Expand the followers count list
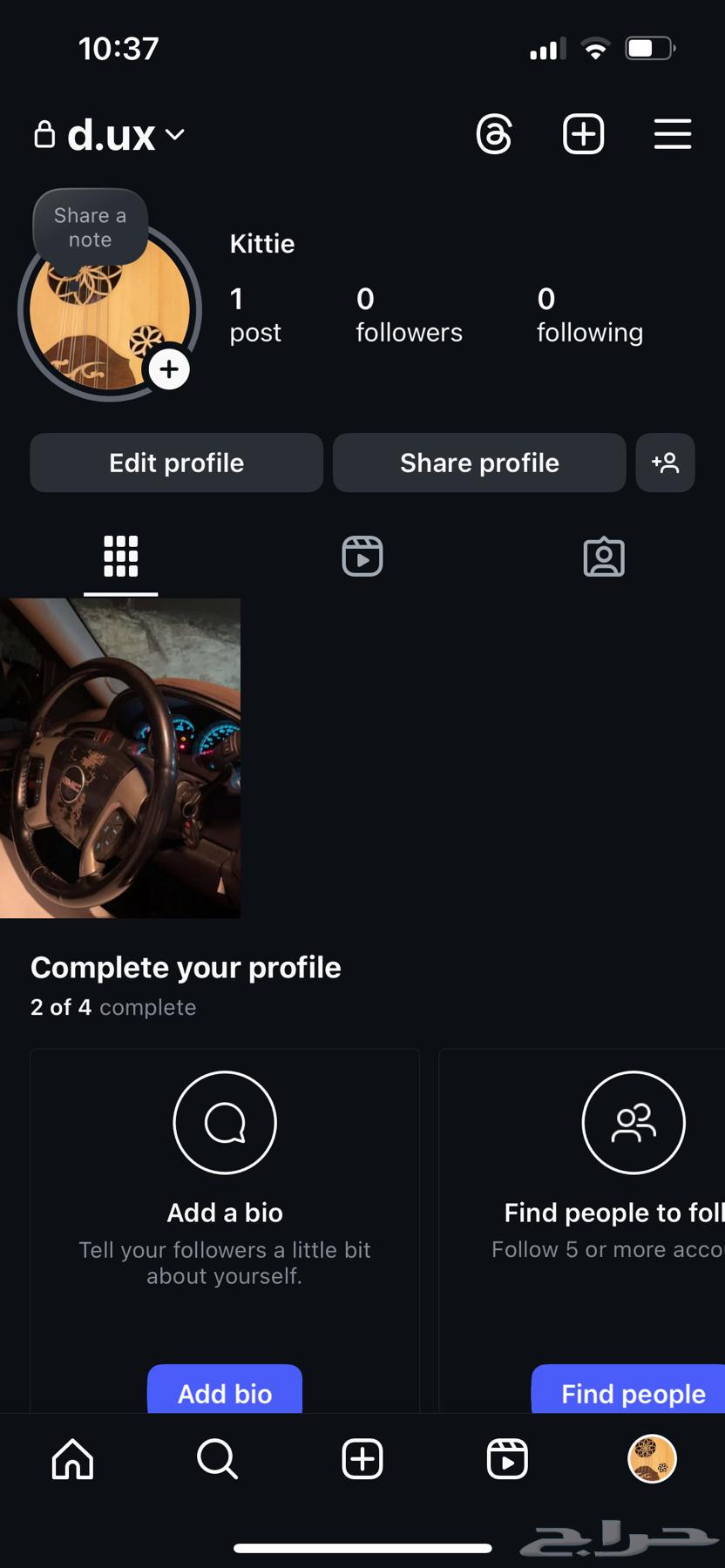Image resolution: width=725 pixels, height=1568 pixels. click(x=409, y=314)
